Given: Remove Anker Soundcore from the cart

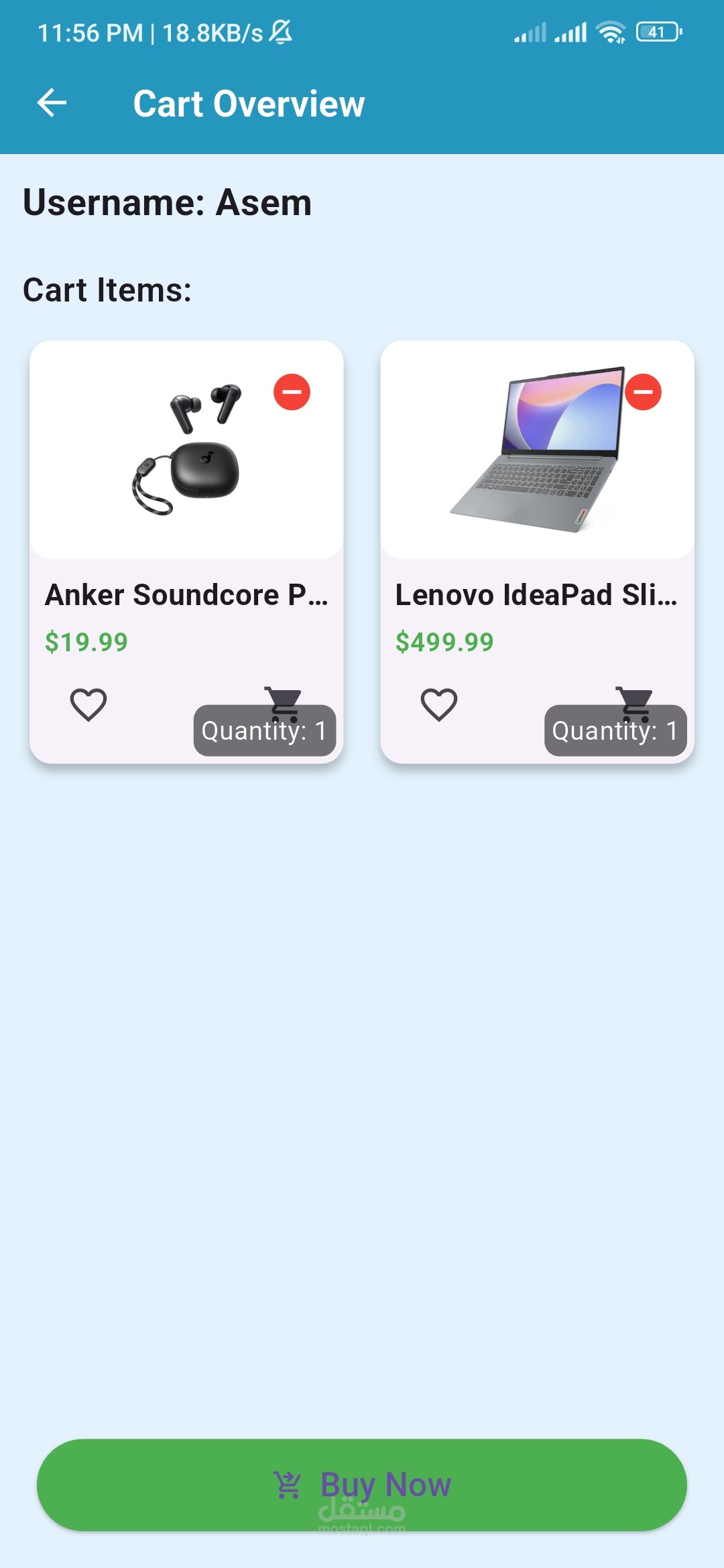Looking at the screenshot, I should pos(292,392).
